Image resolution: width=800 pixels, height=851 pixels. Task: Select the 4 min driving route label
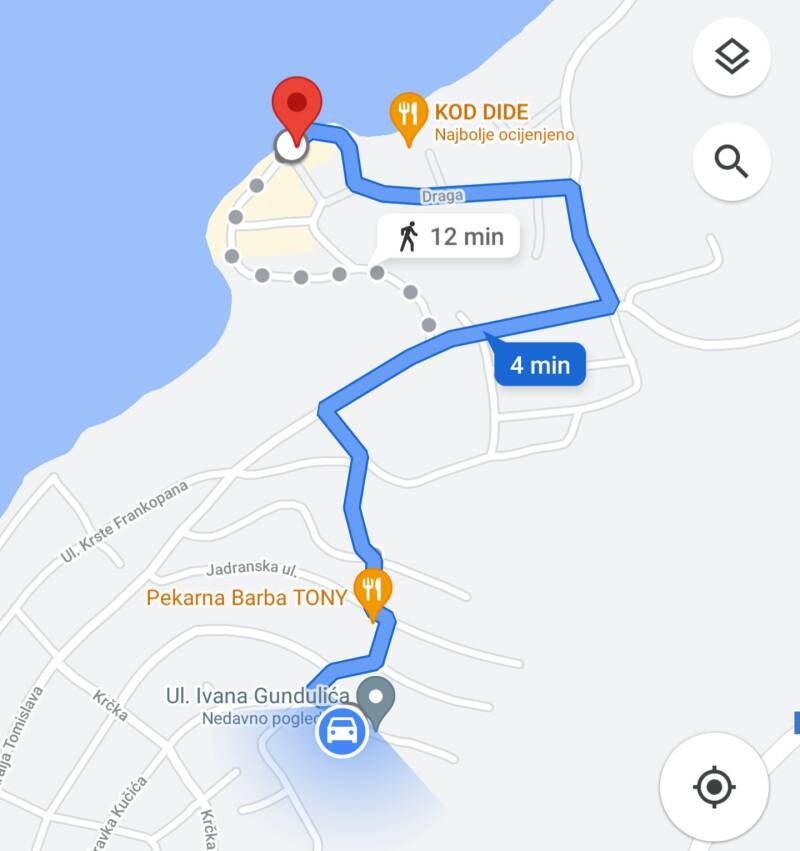[x=540, y=365]
